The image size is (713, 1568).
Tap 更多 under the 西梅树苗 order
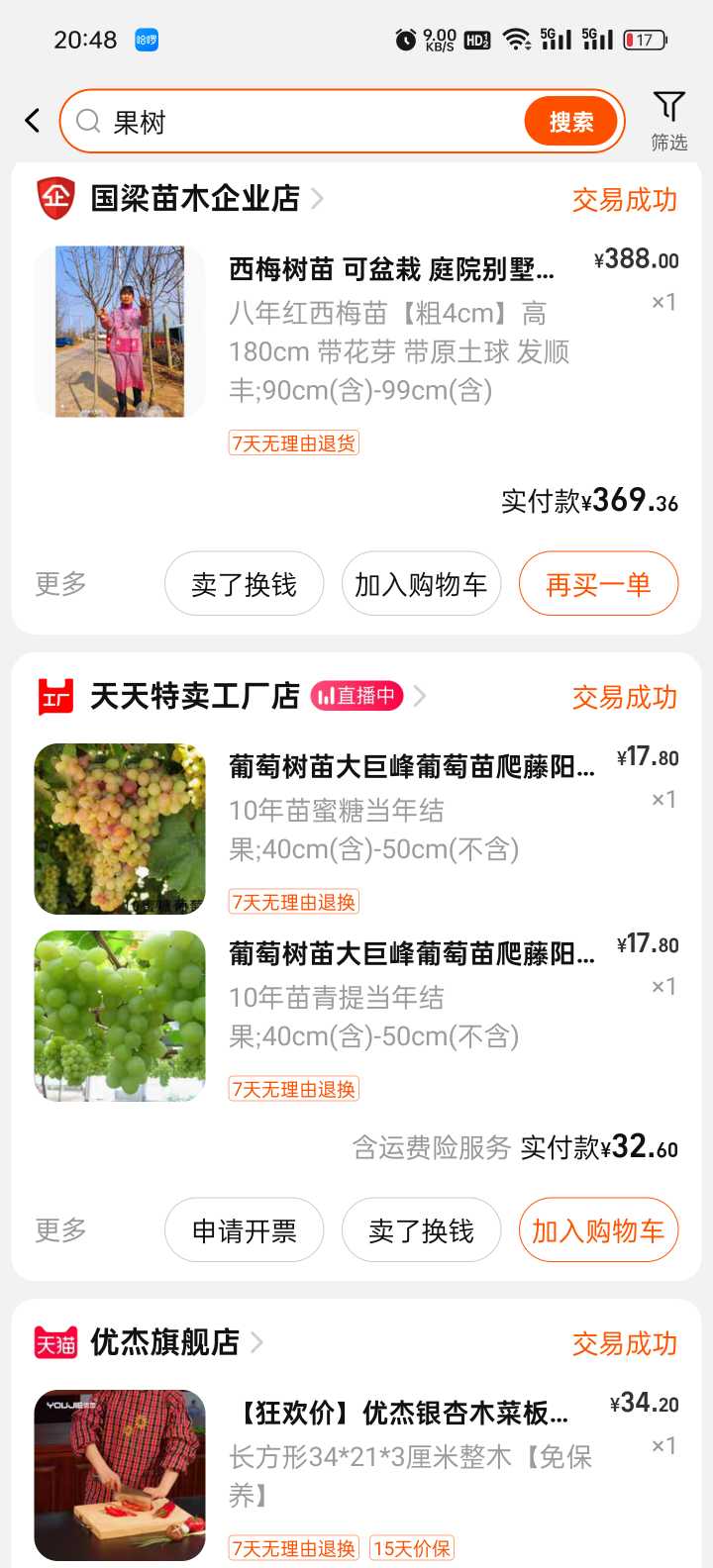(x=61, y=583)
